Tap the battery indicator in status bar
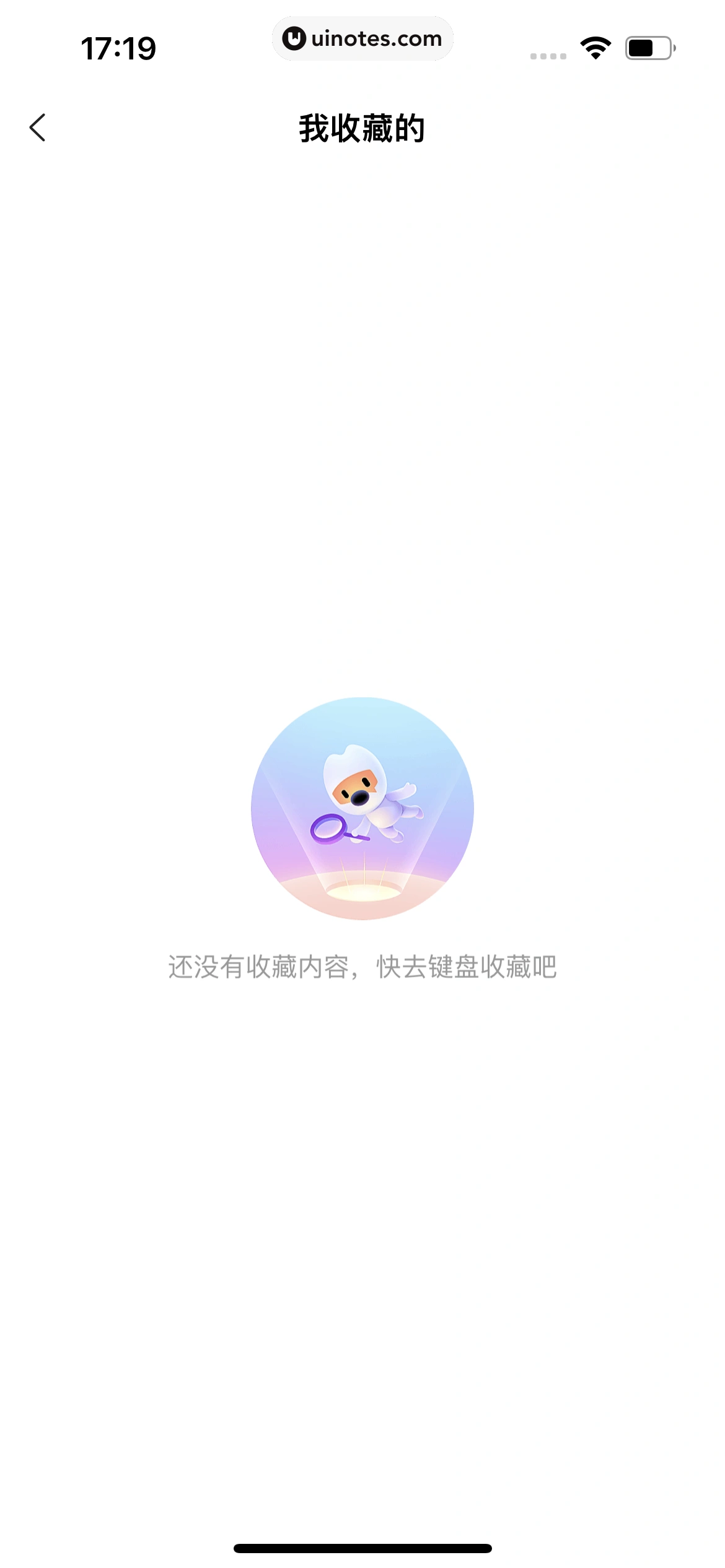The image size is (725, 1568). tap(648, 47)
